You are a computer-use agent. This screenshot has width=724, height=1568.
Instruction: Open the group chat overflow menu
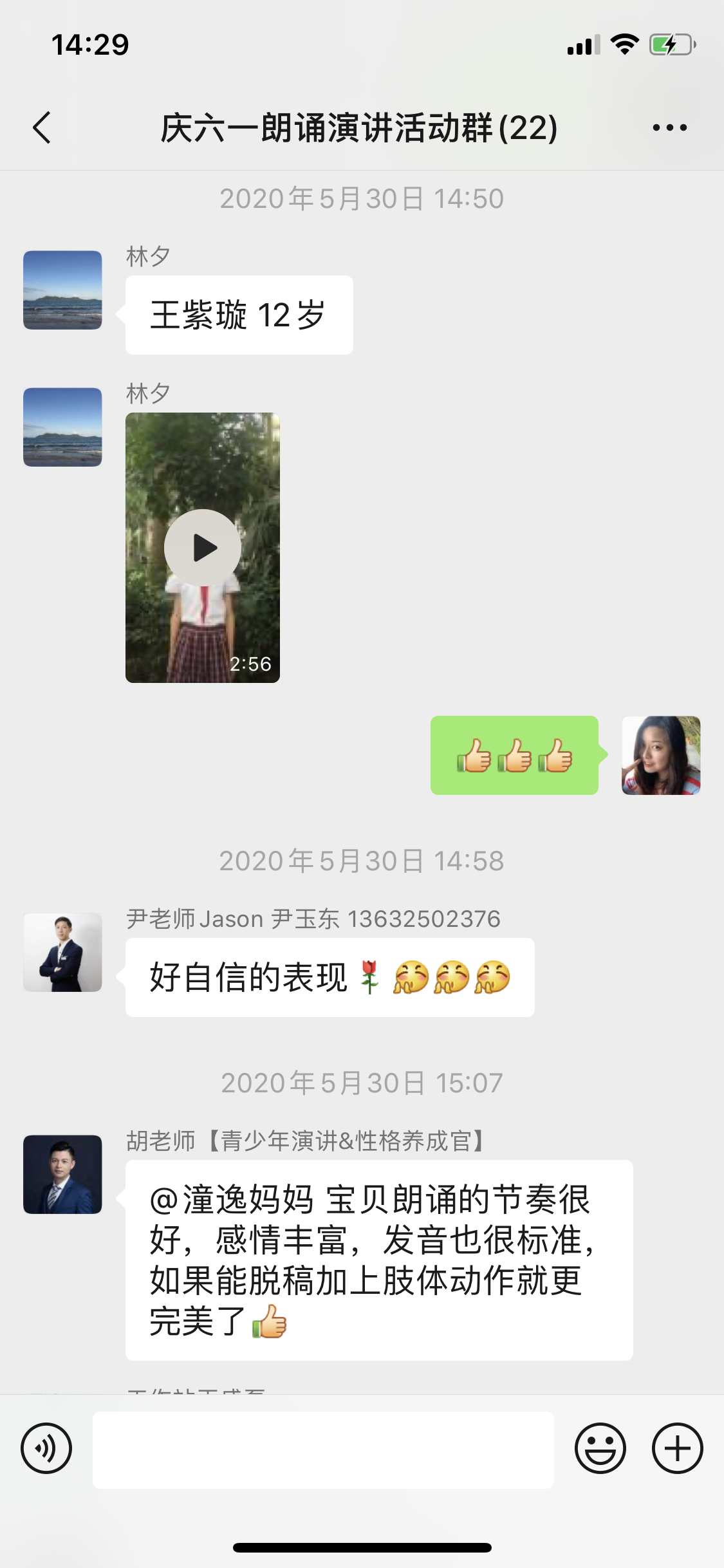pyautogui.click(x=669, y=127)
